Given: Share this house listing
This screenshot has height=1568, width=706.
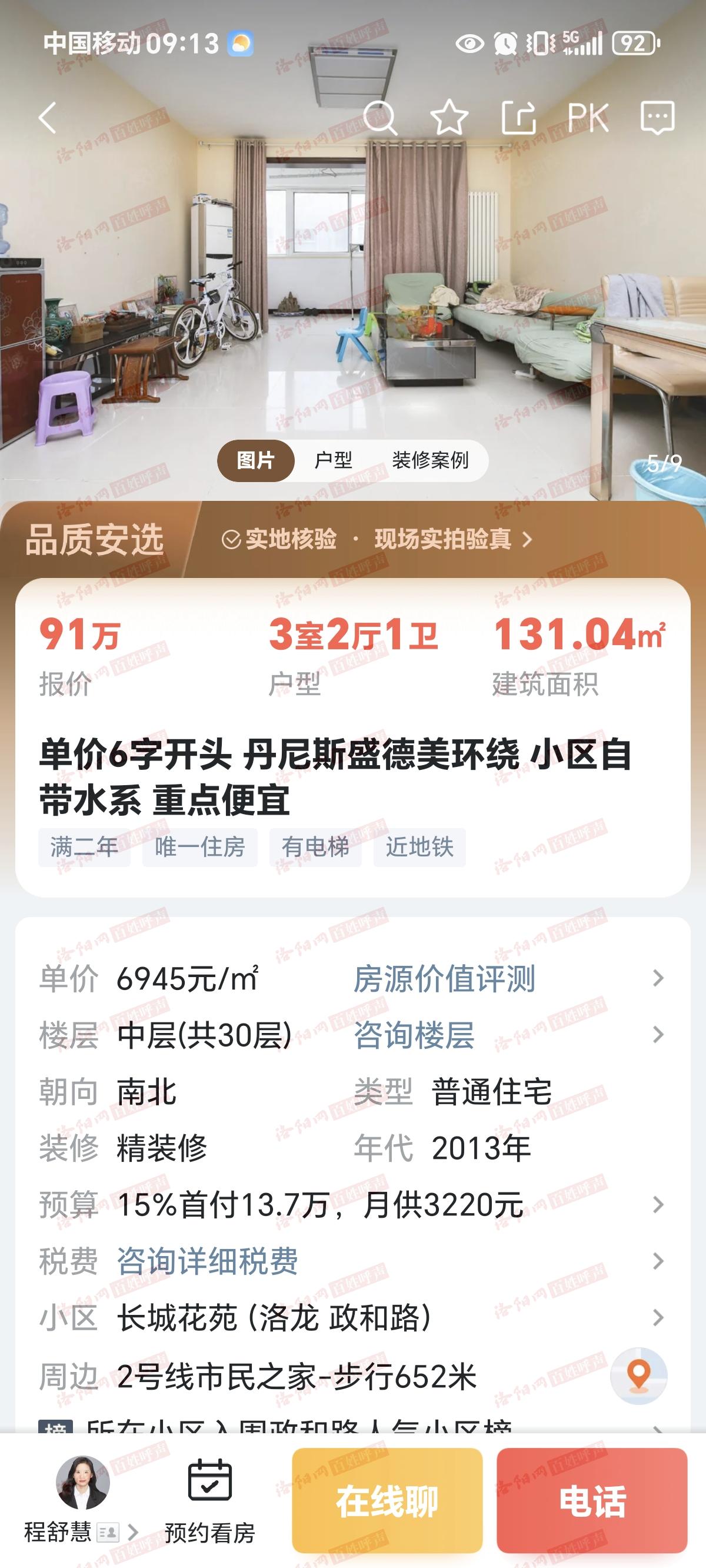Looking at the screenshot, I should [518, 118].
